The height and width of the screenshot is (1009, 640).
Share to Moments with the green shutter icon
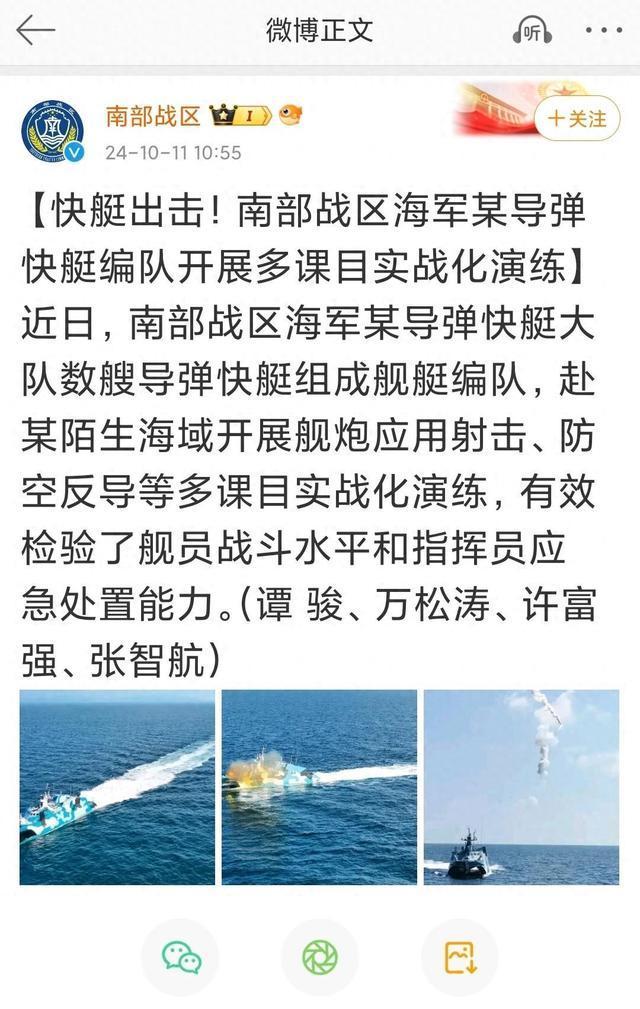320,957
